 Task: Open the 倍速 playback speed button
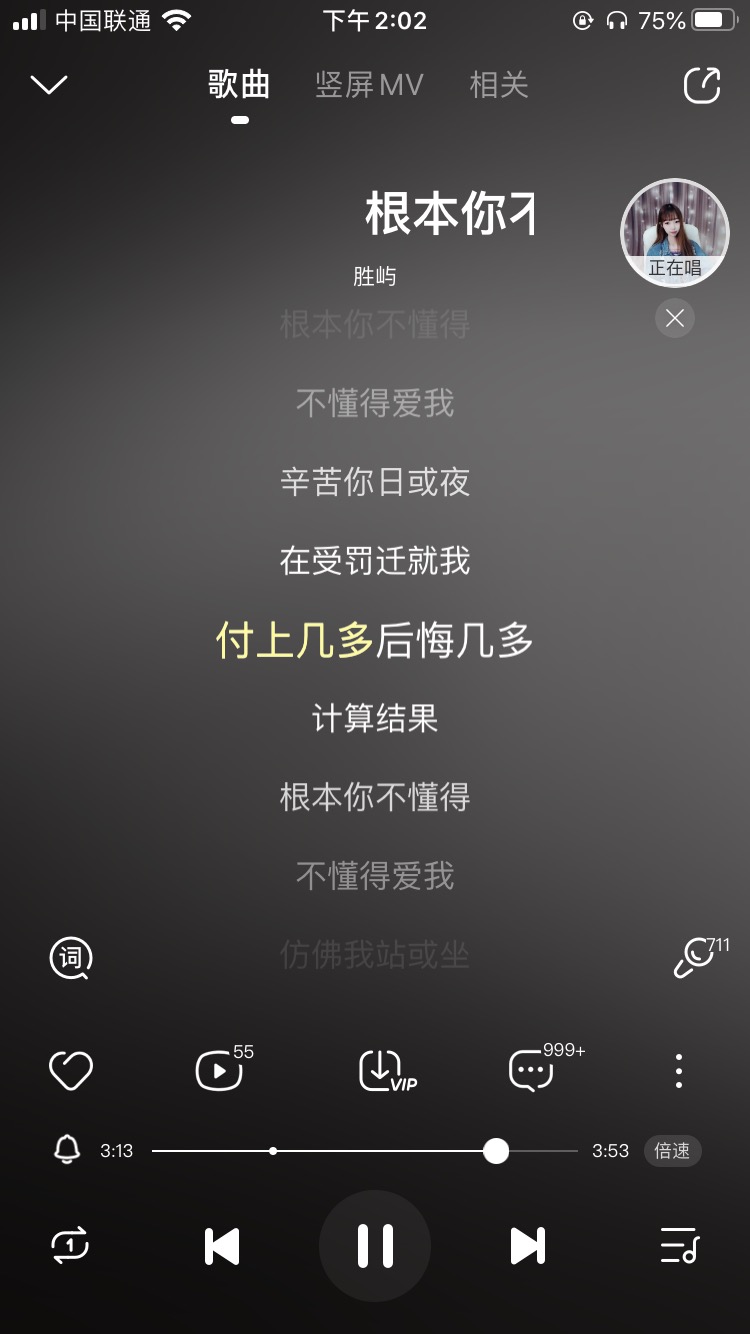coord(672,1151)
